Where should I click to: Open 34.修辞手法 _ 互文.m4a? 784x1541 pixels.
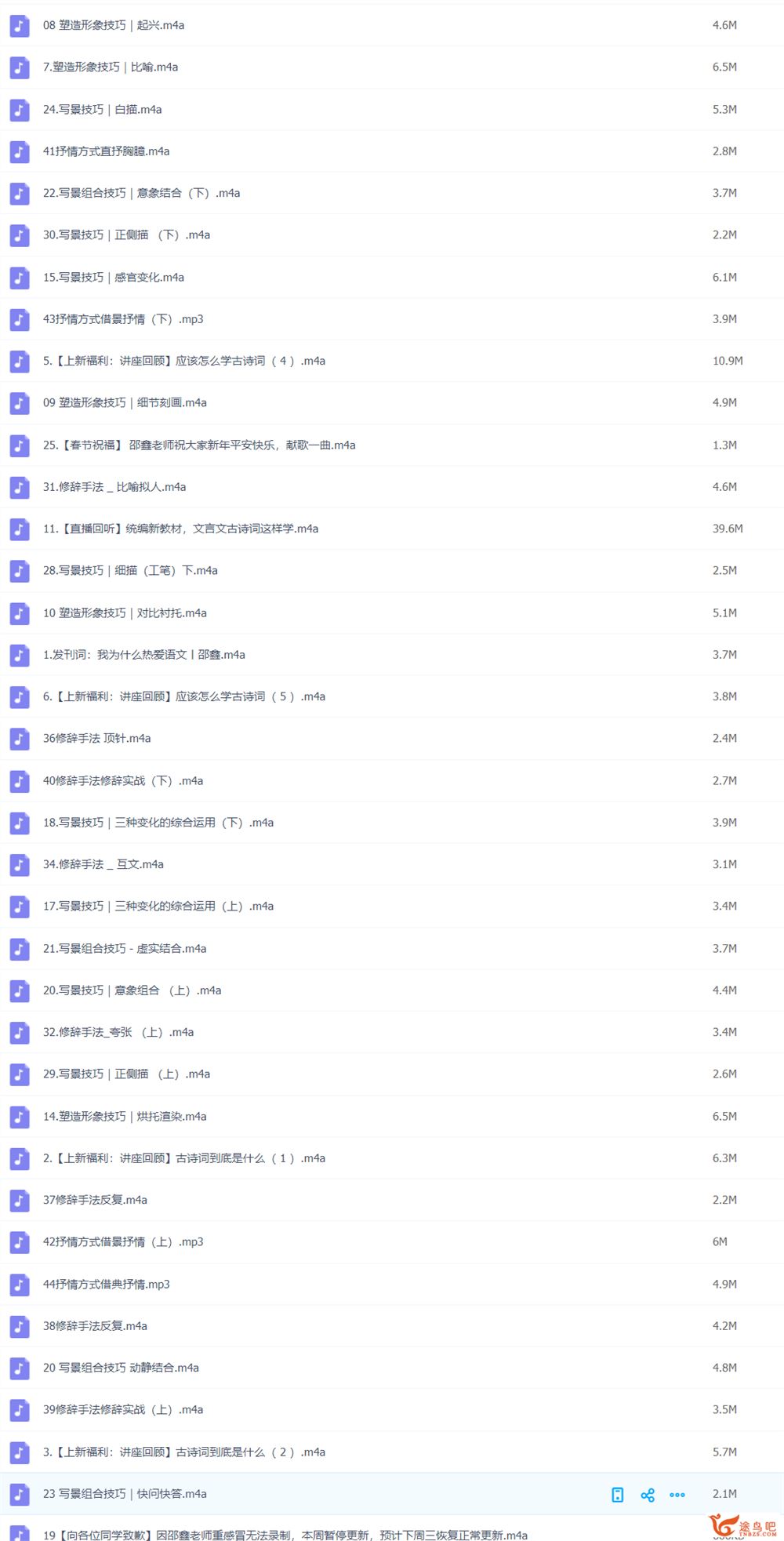(x=103, y=864)
